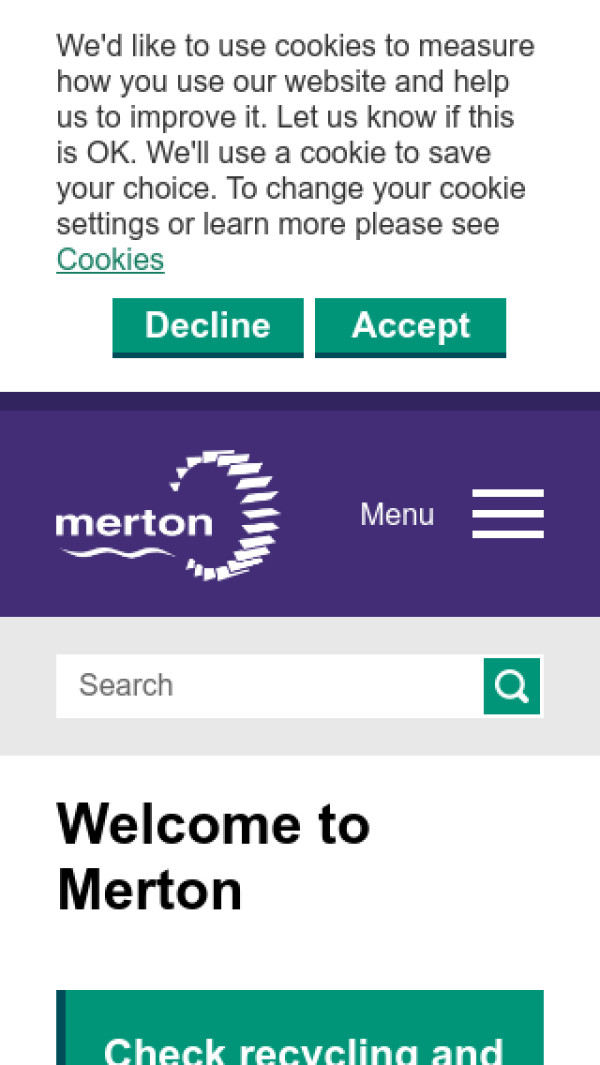Submit search with magnifier icon
Viewport: 600px width, 1065px height.
tap(512, 686)
